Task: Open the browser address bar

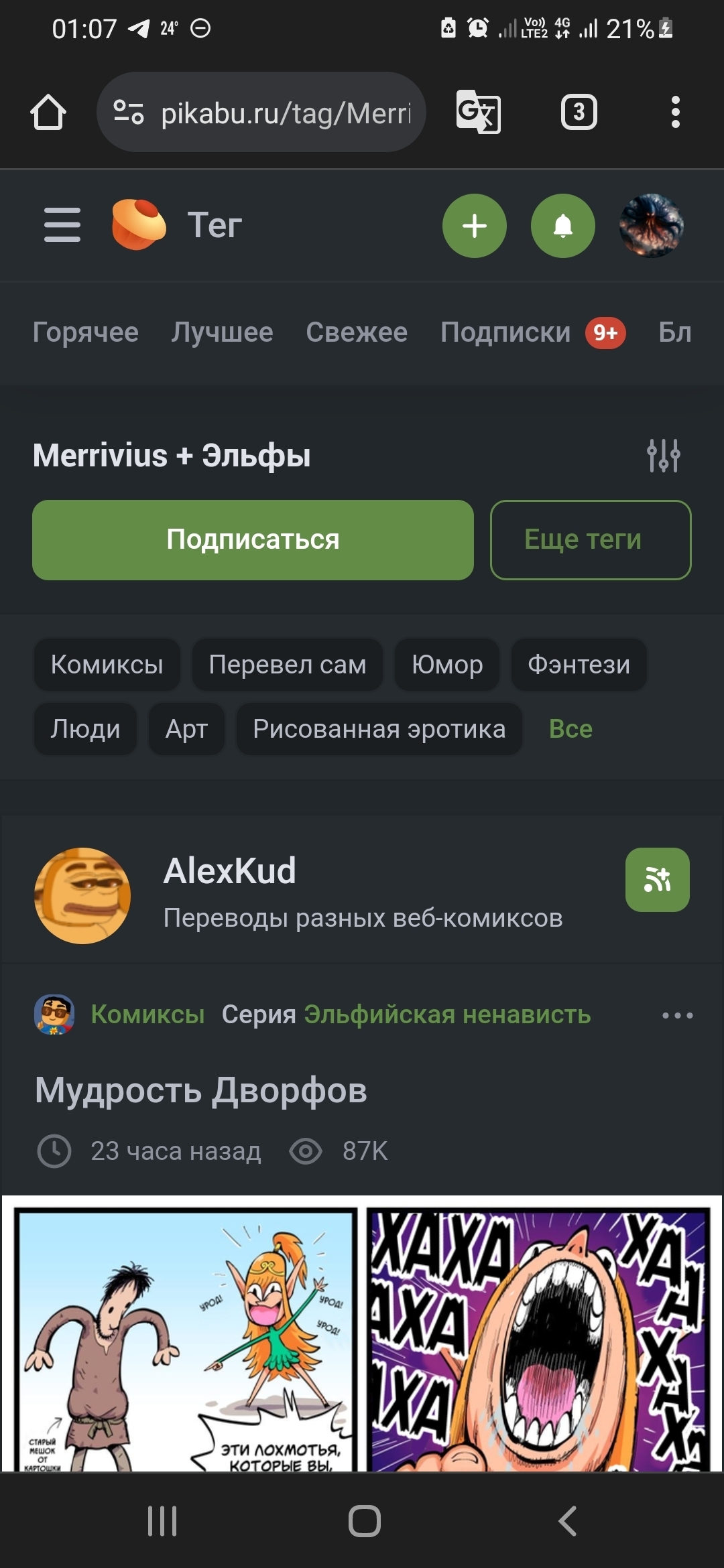Action: (x=285, y=113)
